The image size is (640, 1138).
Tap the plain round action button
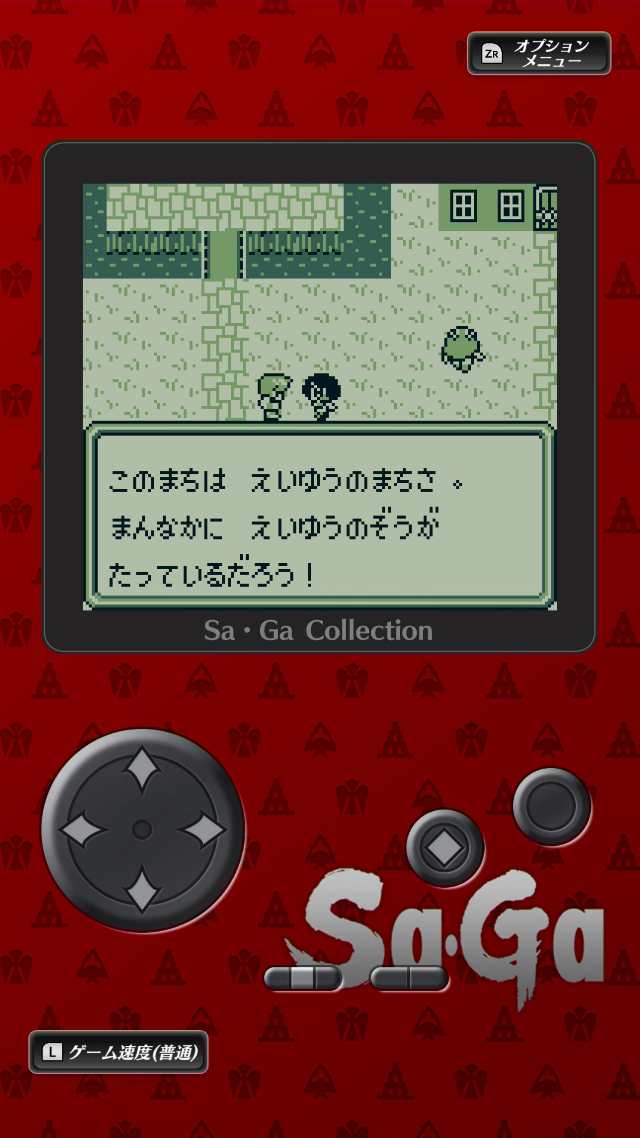click(x=551, y=806)
